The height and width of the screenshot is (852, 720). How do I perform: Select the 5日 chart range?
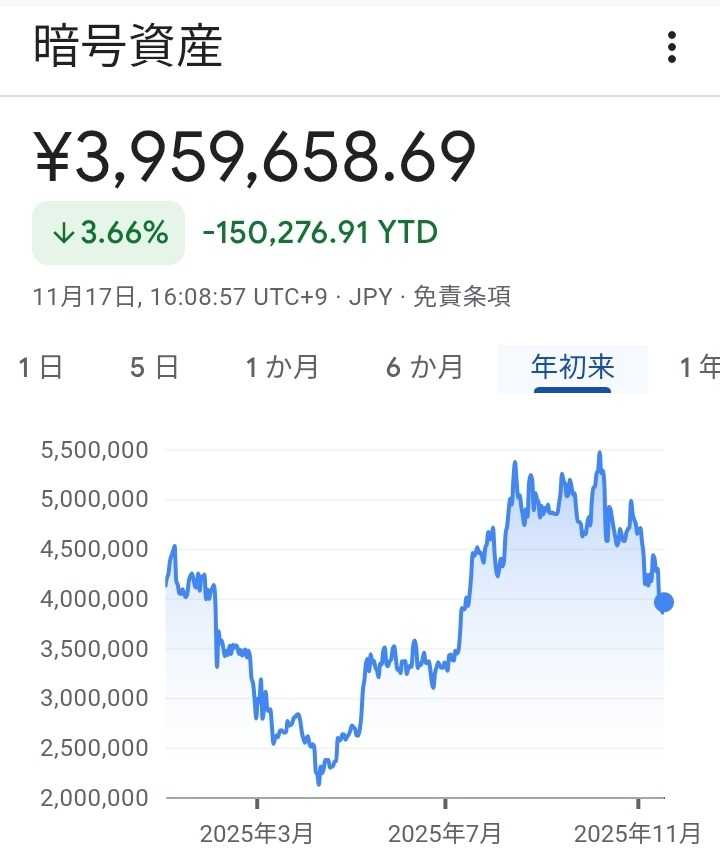tap(154, 368)
